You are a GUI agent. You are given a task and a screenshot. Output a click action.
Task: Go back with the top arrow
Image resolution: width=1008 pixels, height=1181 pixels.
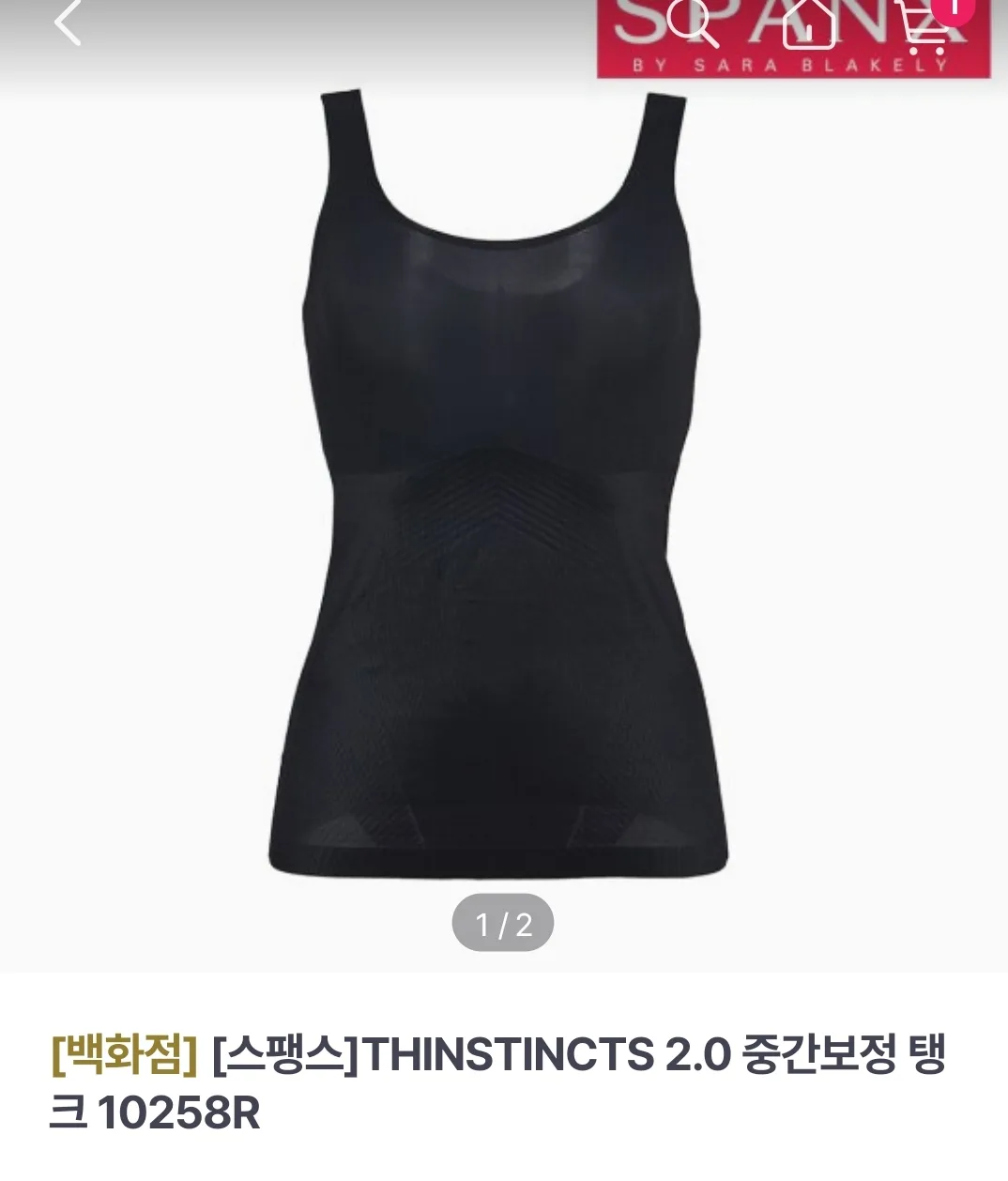coord(68,22)
